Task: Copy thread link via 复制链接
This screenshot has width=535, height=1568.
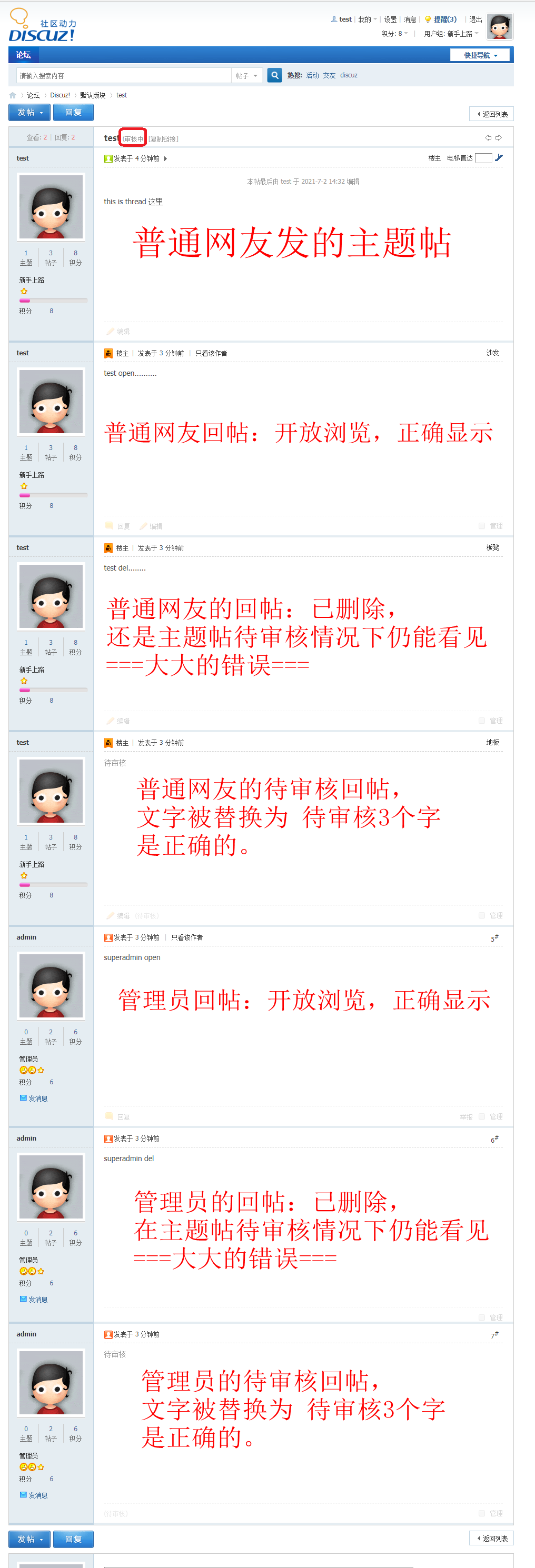Action: coord(164,139)
